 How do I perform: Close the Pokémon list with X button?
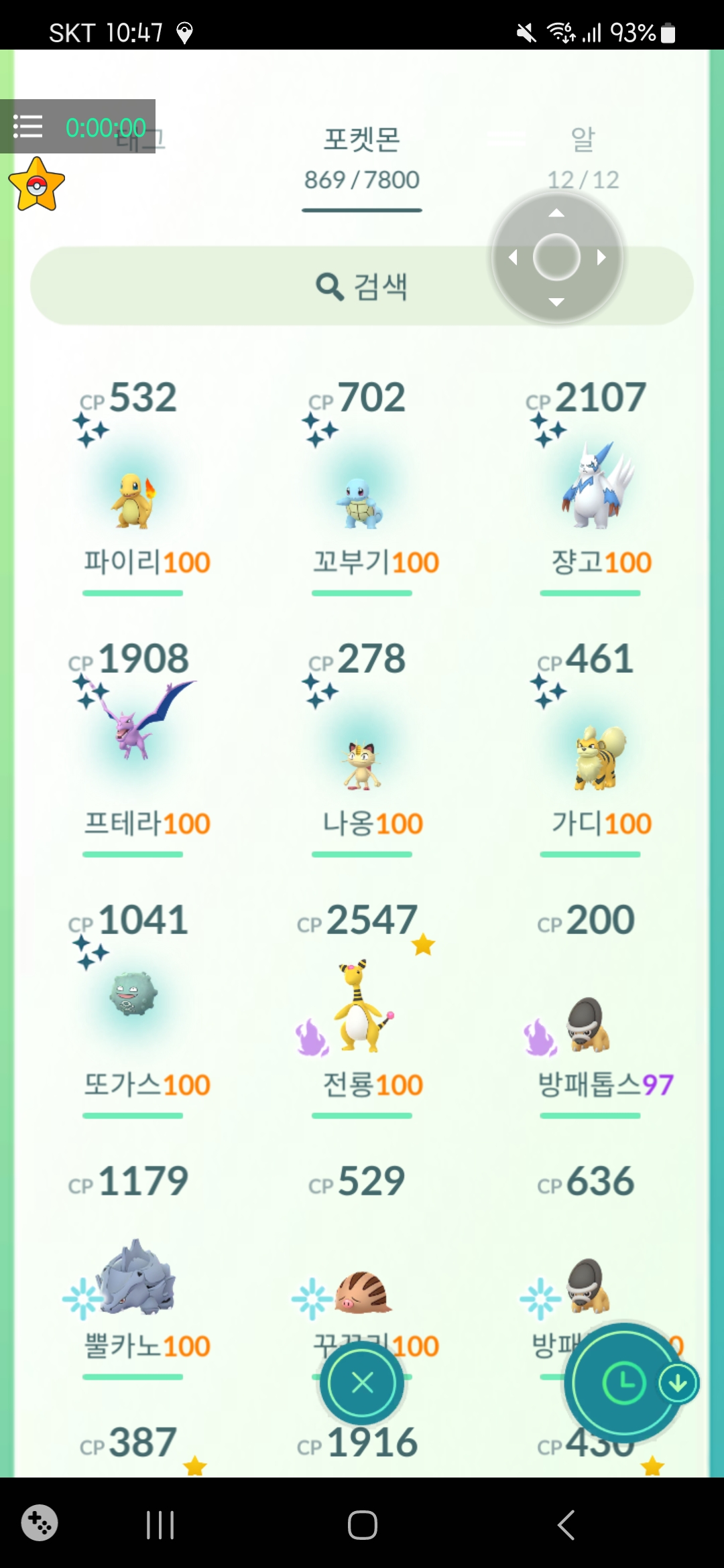click(x=362, y=1382)
